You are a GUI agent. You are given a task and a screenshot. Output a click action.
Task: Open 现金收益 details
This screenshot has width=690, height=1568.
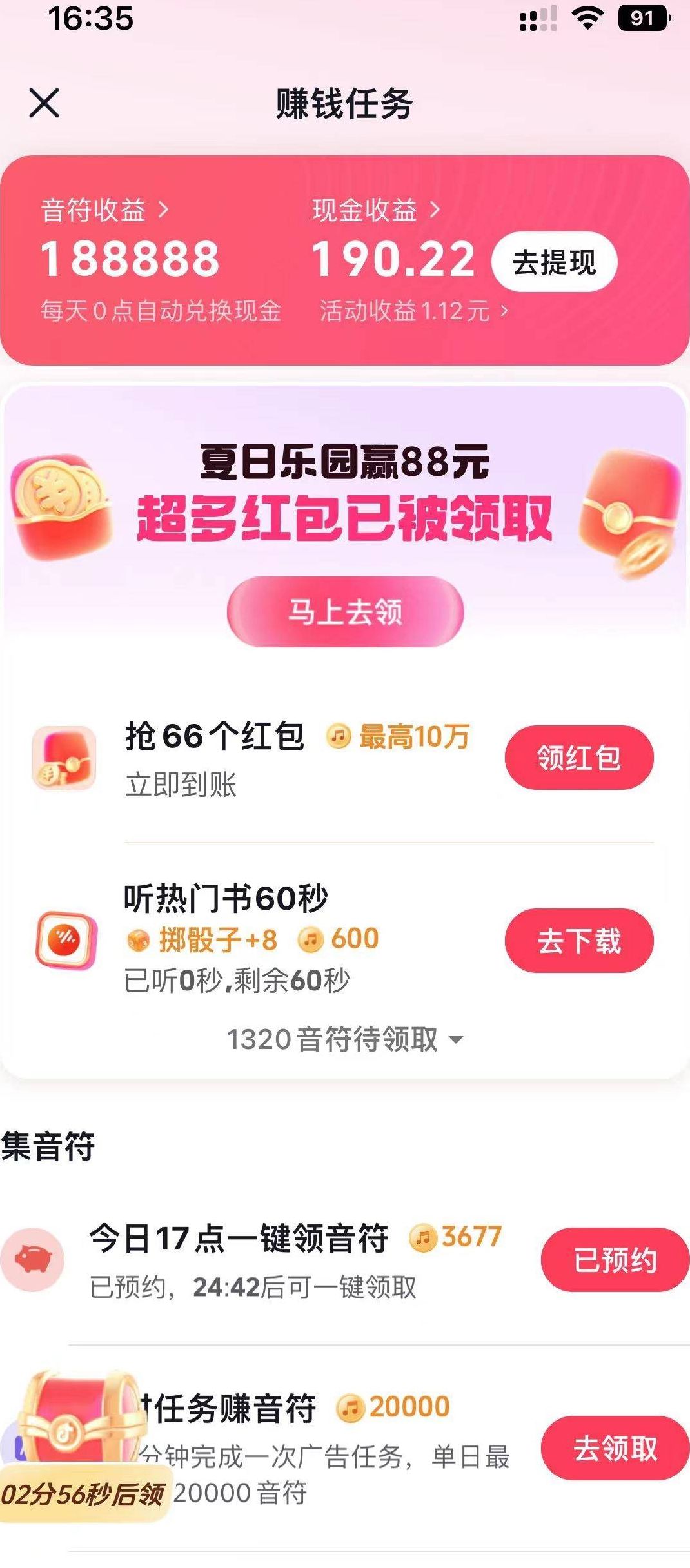pyautogui.click(x=376, y=210)
